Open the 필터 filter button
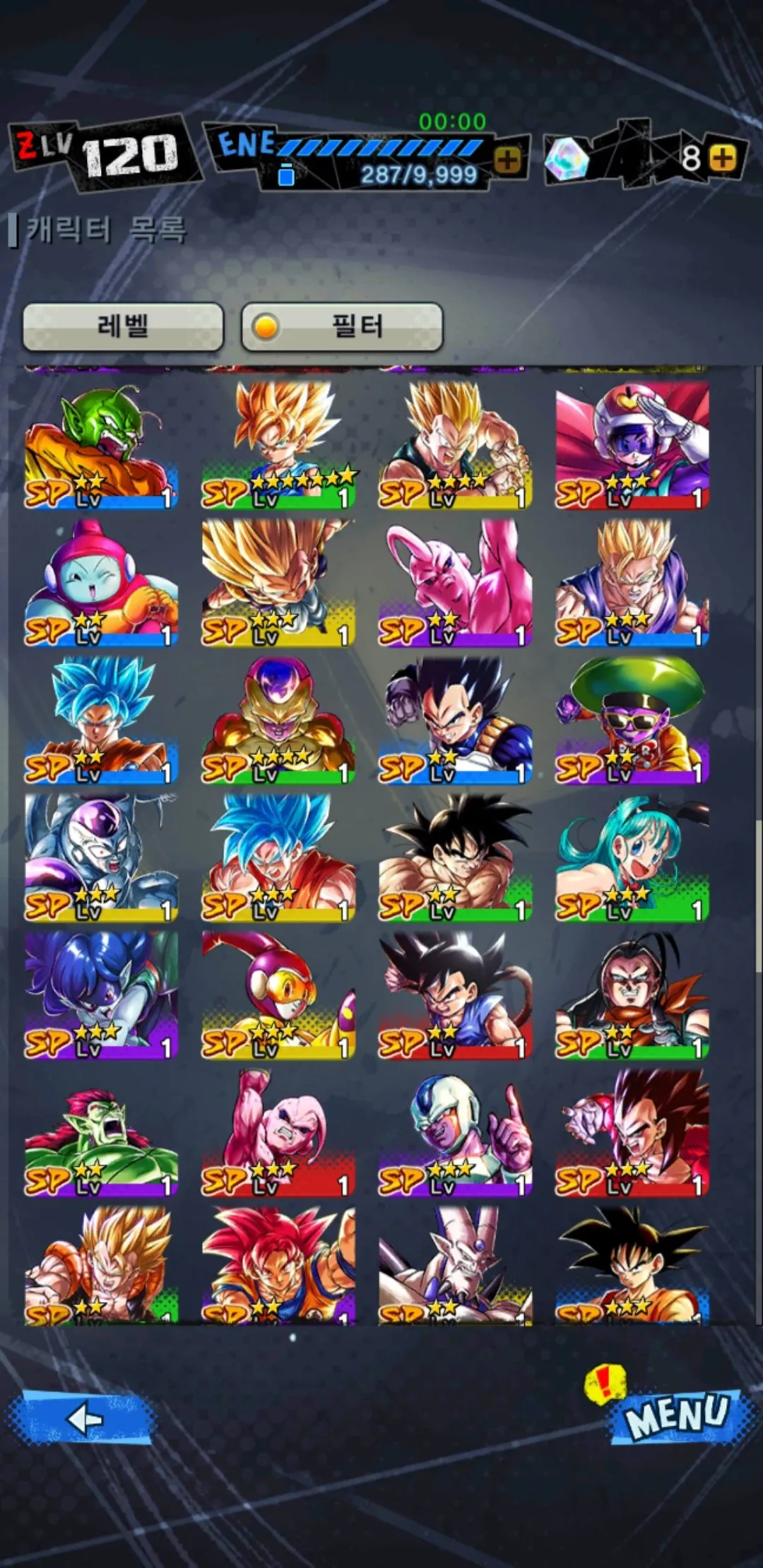The height and width of the screenshot is (1568, 763). coord(342,326)
